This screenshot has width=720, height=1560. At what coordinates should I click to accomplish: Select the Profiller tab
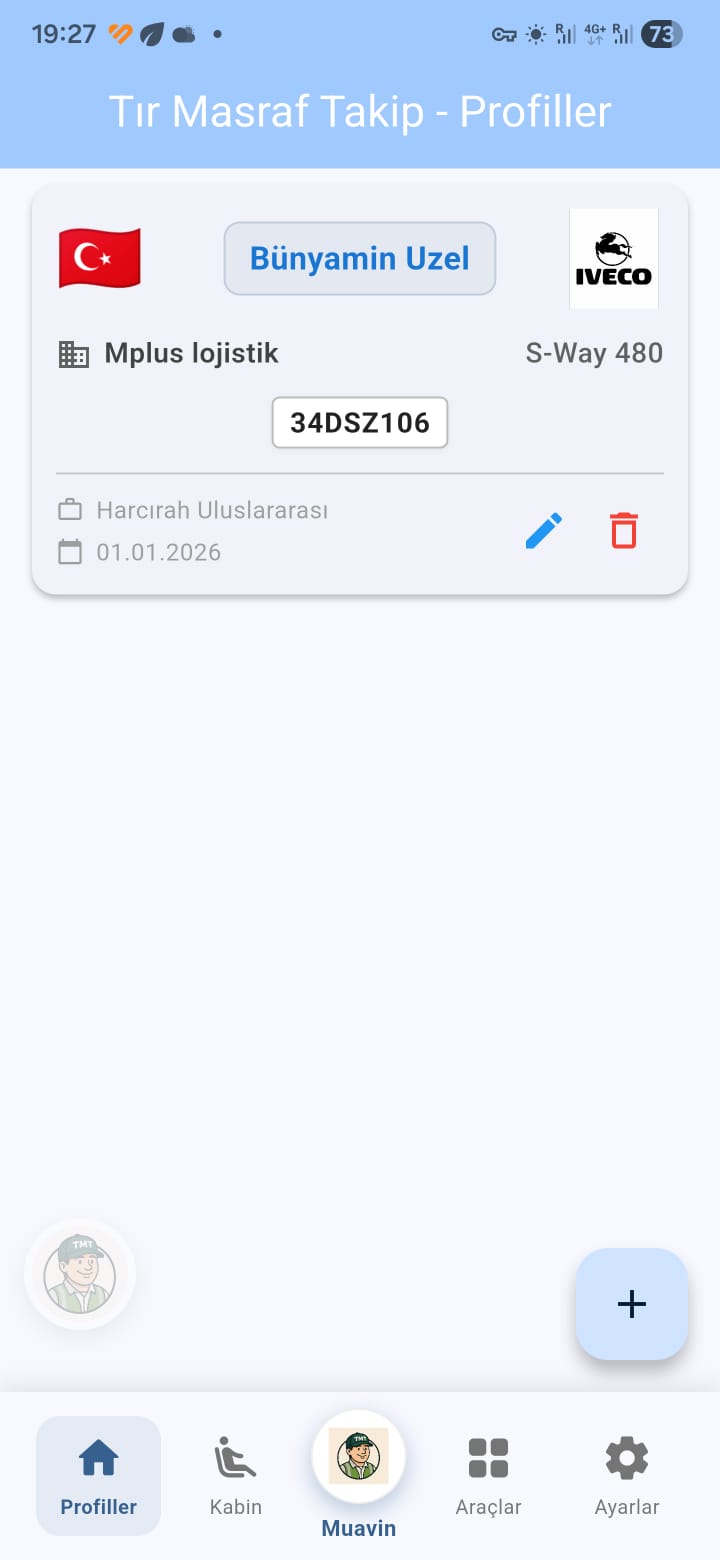pyautogui.click(x=99, y=1475)
